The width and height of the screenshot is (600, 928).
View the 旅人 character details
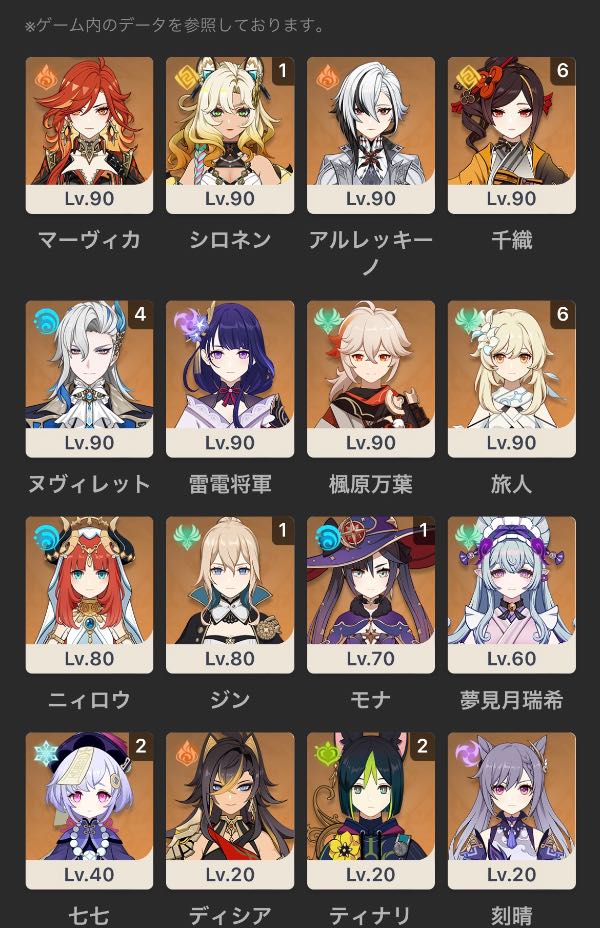tap(512, 379)
